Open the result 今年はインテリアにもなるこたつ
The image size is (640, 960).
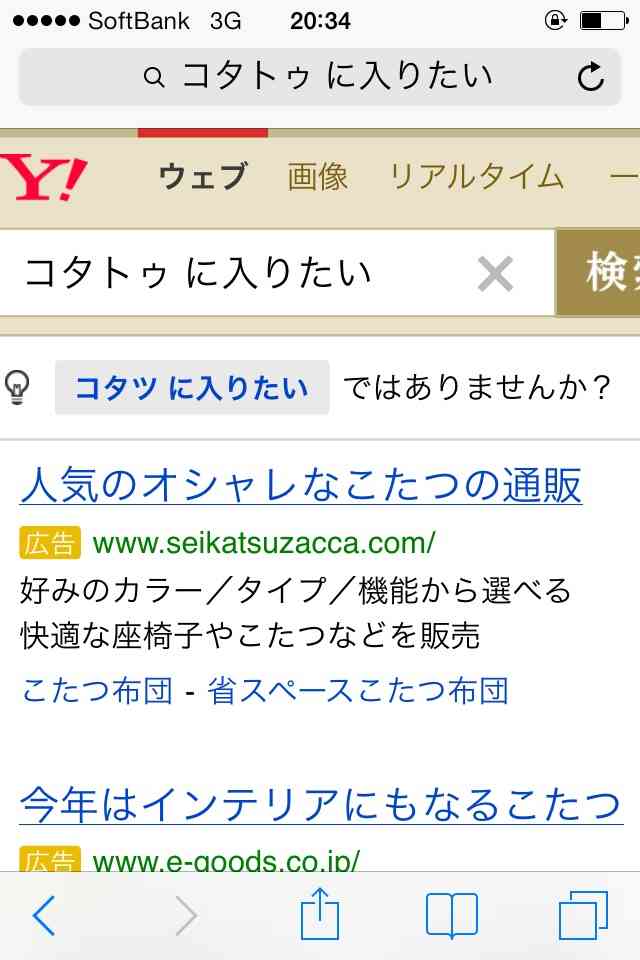tap(320, 804)
